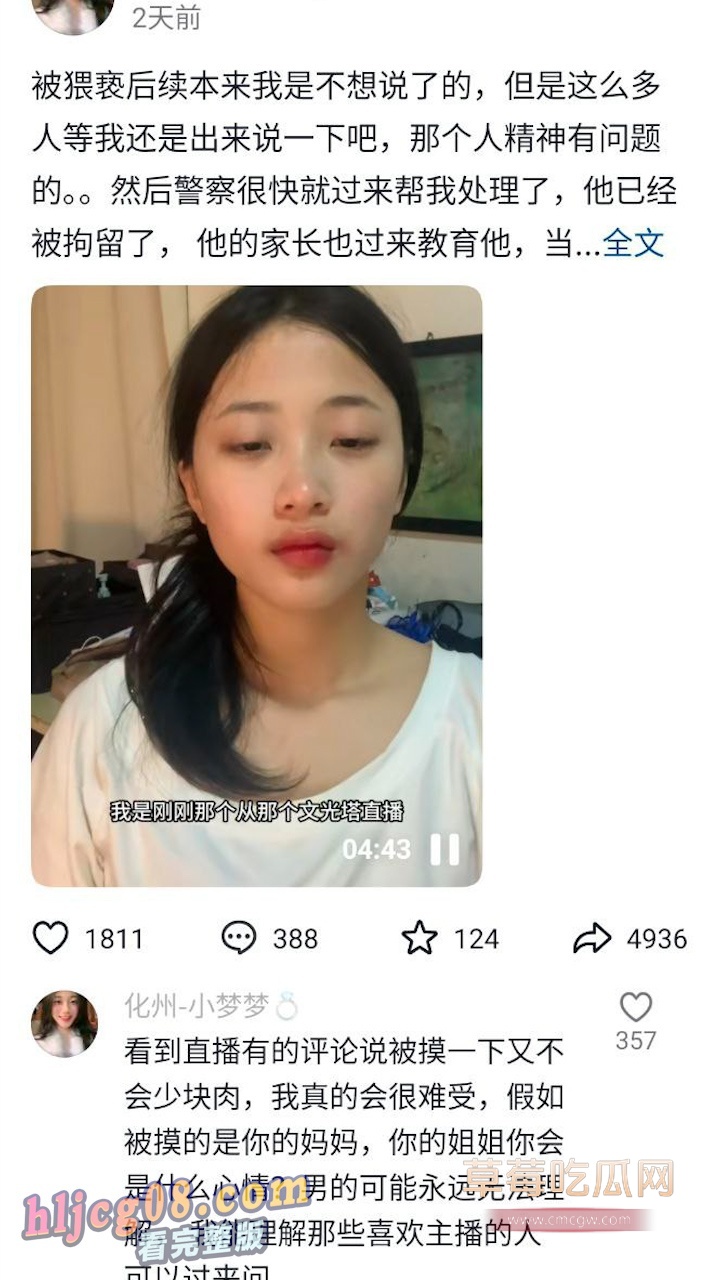The image size is (720, 1280).
Task: Expand the post with 全文 link
Action: pyautogui.click(x=633, y=243)
